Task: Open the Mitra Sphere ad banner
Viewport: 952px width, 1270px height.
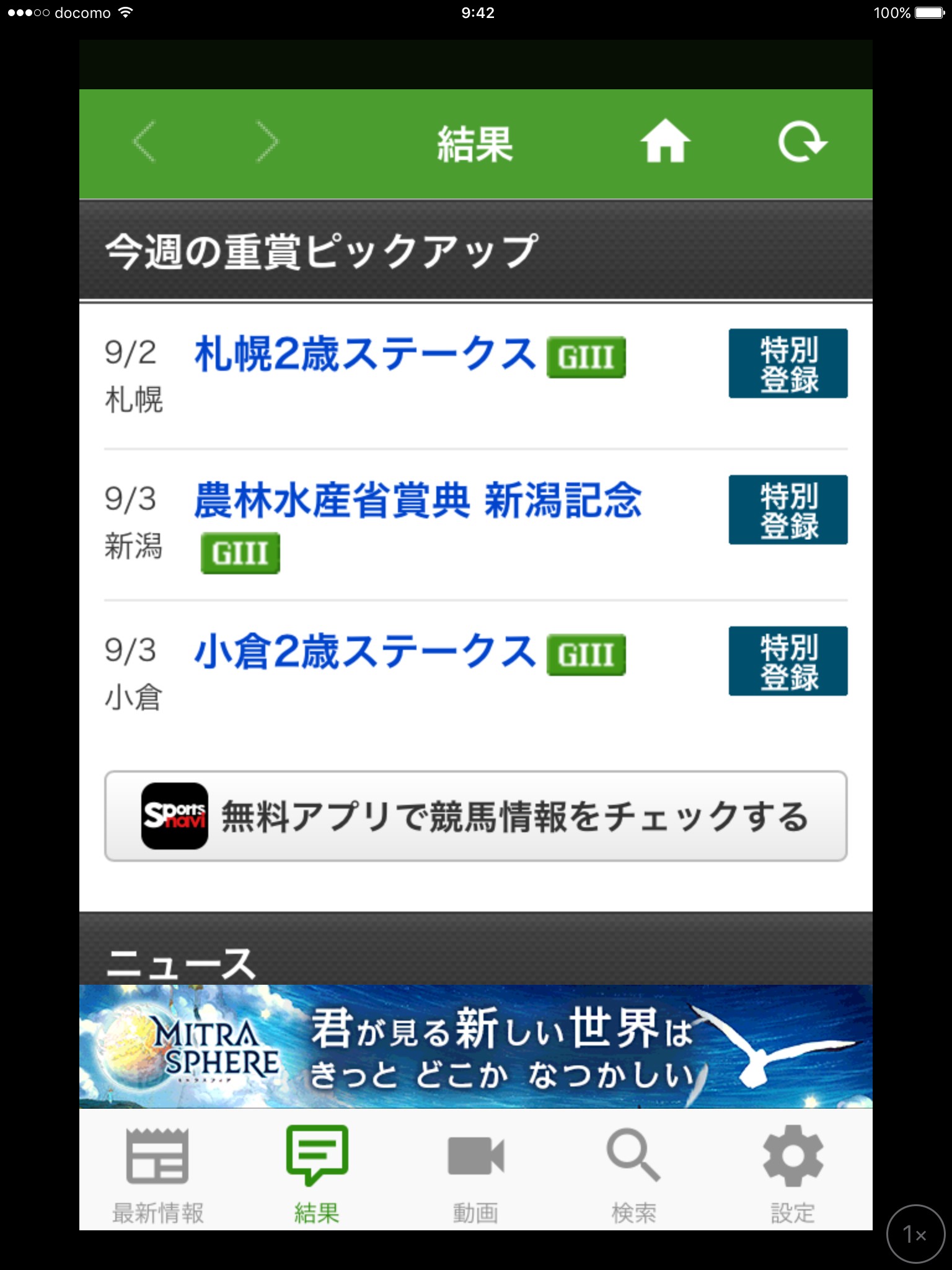Action: (x=475, y=1047)
